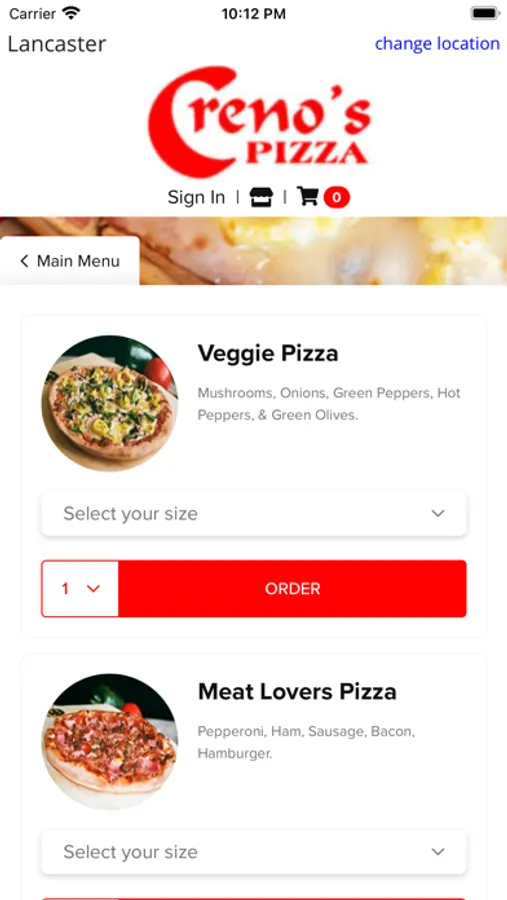Image resolution: width=507 pixels, height=900 pixels.
Task: Go back to Main Menu
Action: [x=69, y=261]
